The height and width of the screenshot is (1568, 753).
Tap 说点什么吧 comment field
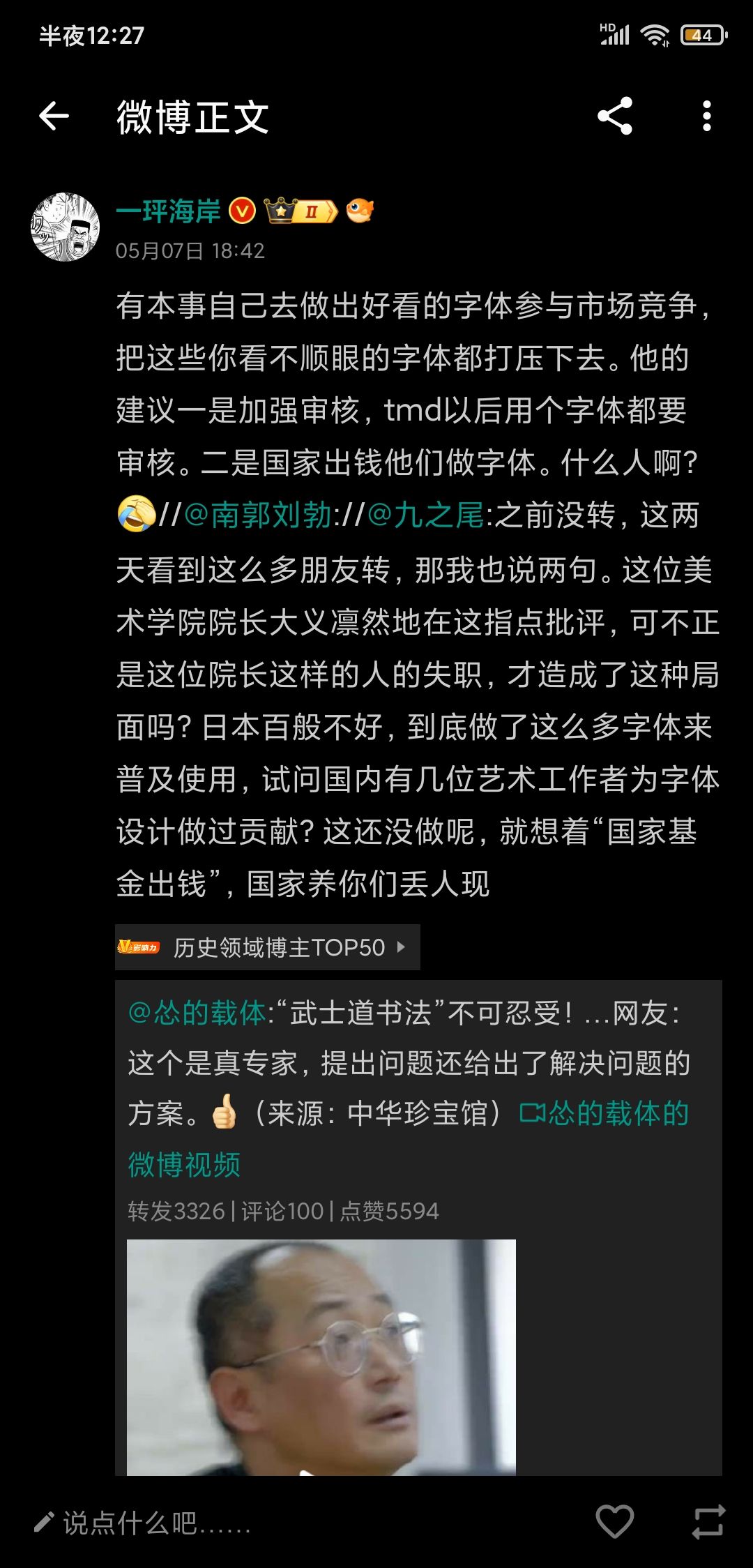tap(143, 1523)
